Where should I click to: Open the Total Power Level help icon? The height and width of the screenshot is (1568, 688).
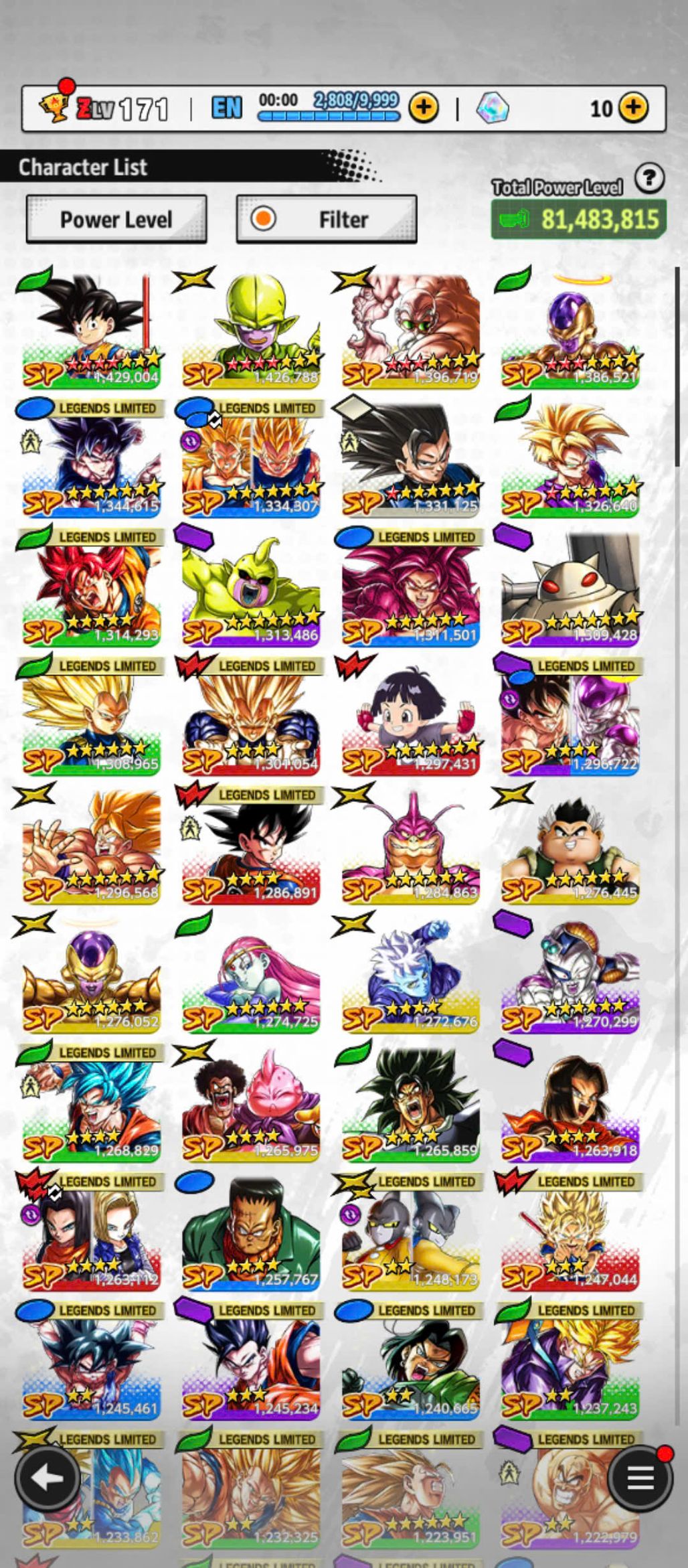pos(649,179)
